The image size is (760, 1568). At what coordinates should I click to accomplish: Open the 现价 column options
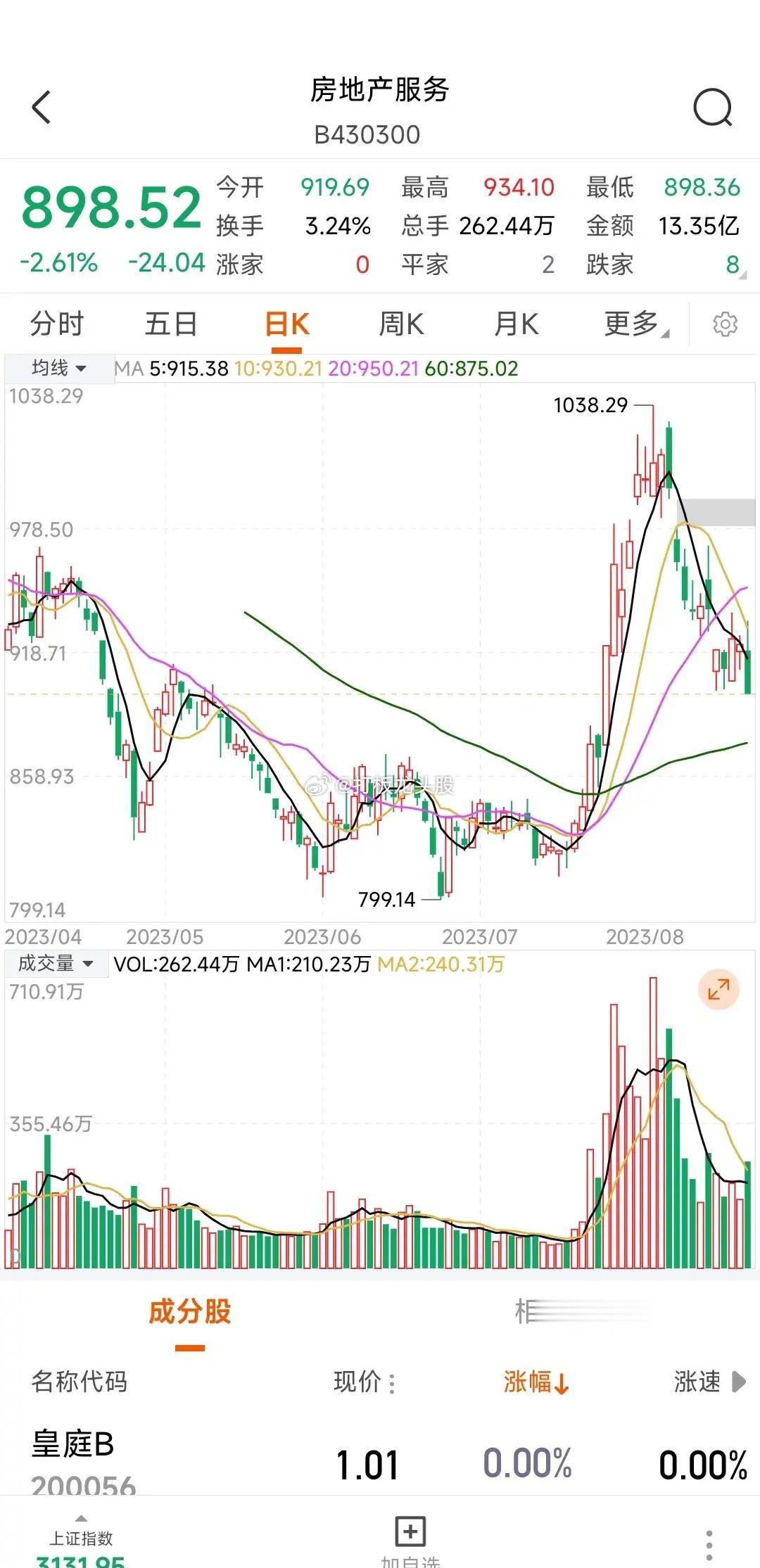[365, 1382]
